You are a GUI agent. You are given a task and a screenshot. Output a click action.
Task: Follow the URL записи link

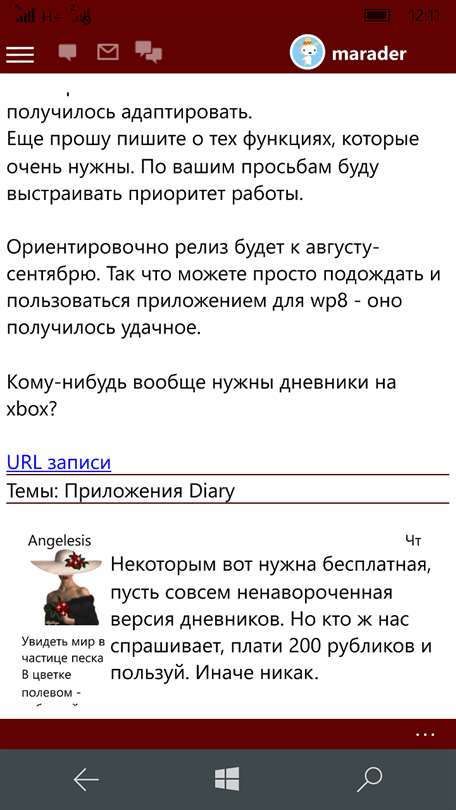59,462
